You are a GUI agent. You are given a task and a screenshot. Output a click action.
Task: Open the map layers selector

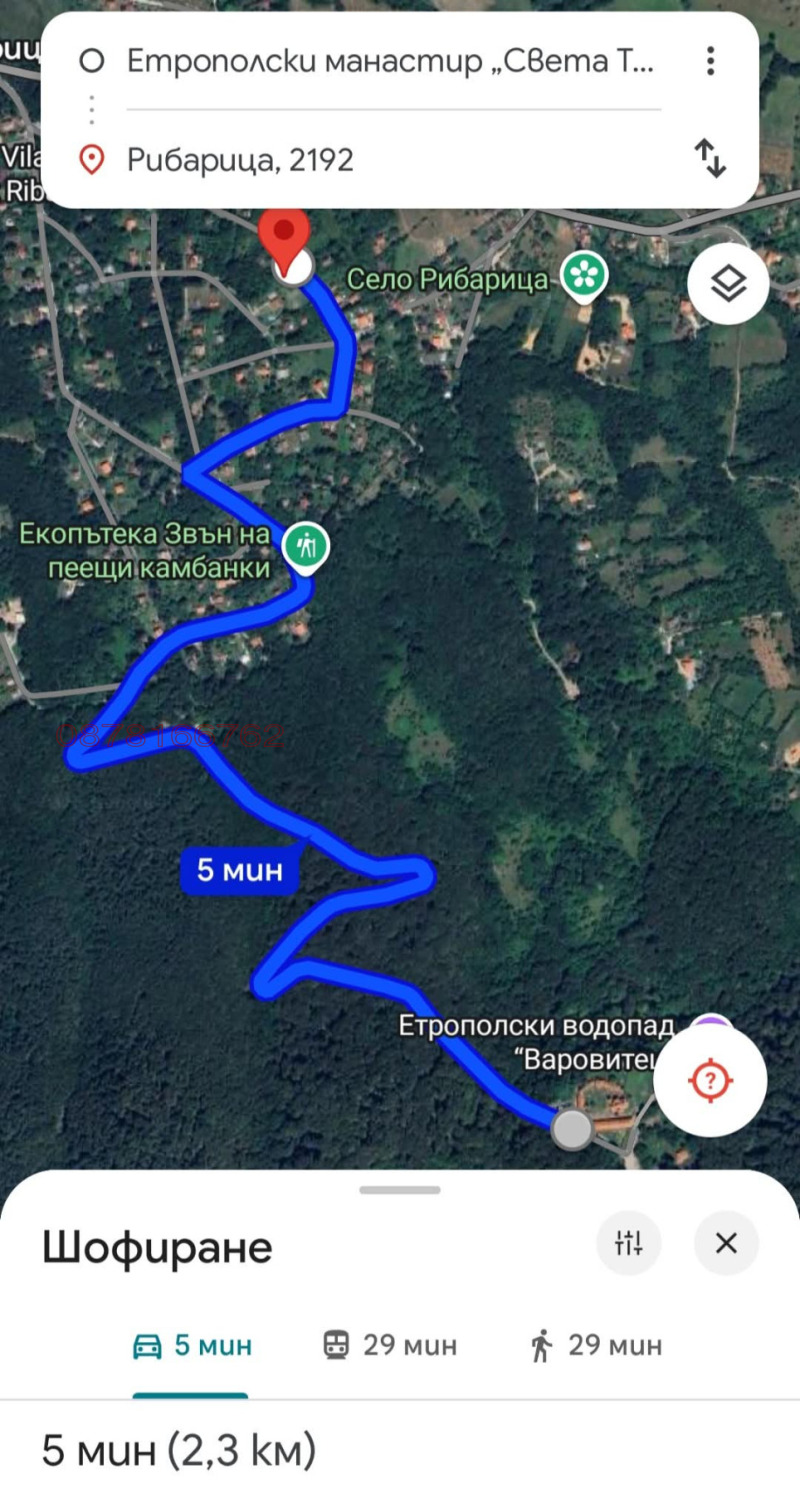click(728, 285)
